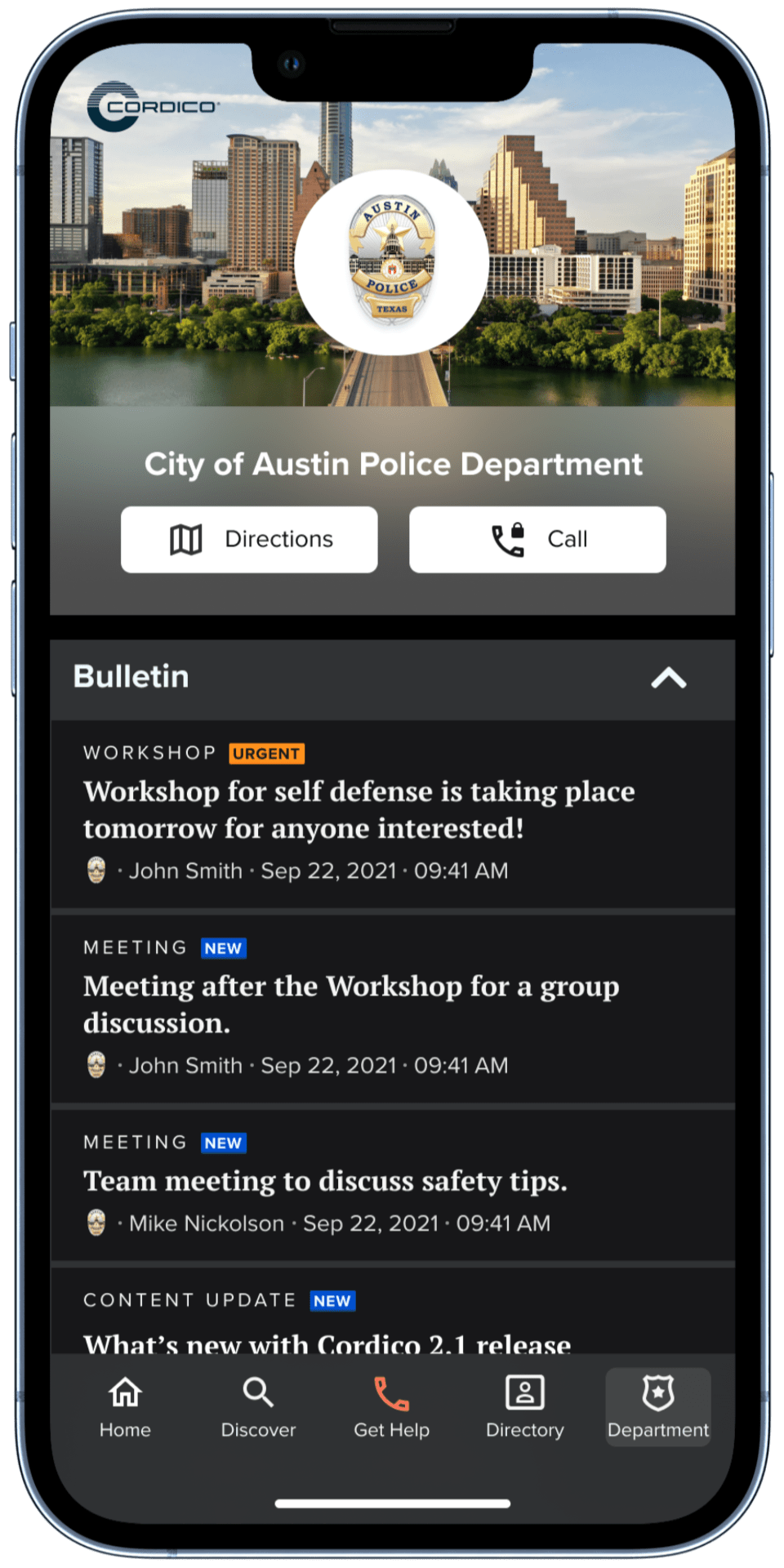Image resolution: width=784 pixels, height=1568 pixels.
Task: Get directions to the police department
Action: pos(249,539)
